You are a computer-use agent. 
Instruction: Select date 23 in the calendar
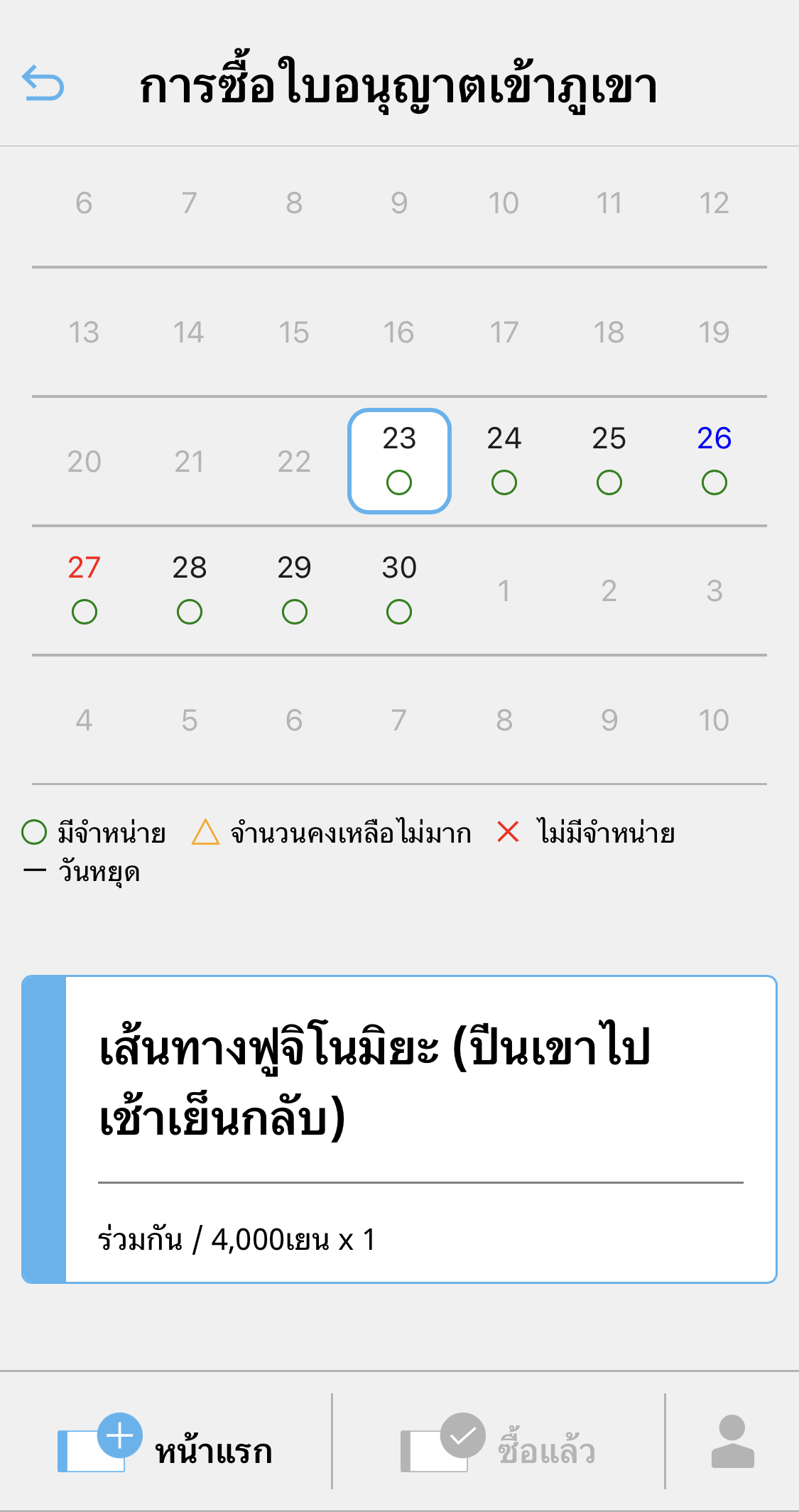point(399,460)
